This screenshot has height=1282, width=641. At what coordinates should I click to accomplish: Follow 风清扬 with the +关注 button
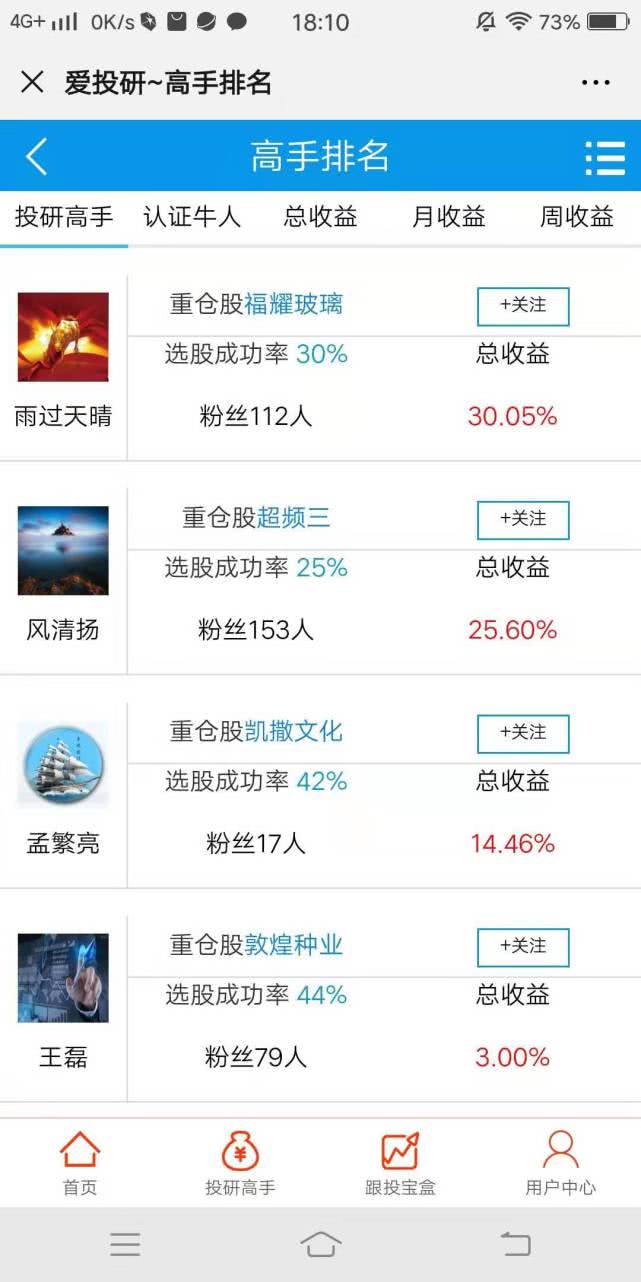click(523, 519)
